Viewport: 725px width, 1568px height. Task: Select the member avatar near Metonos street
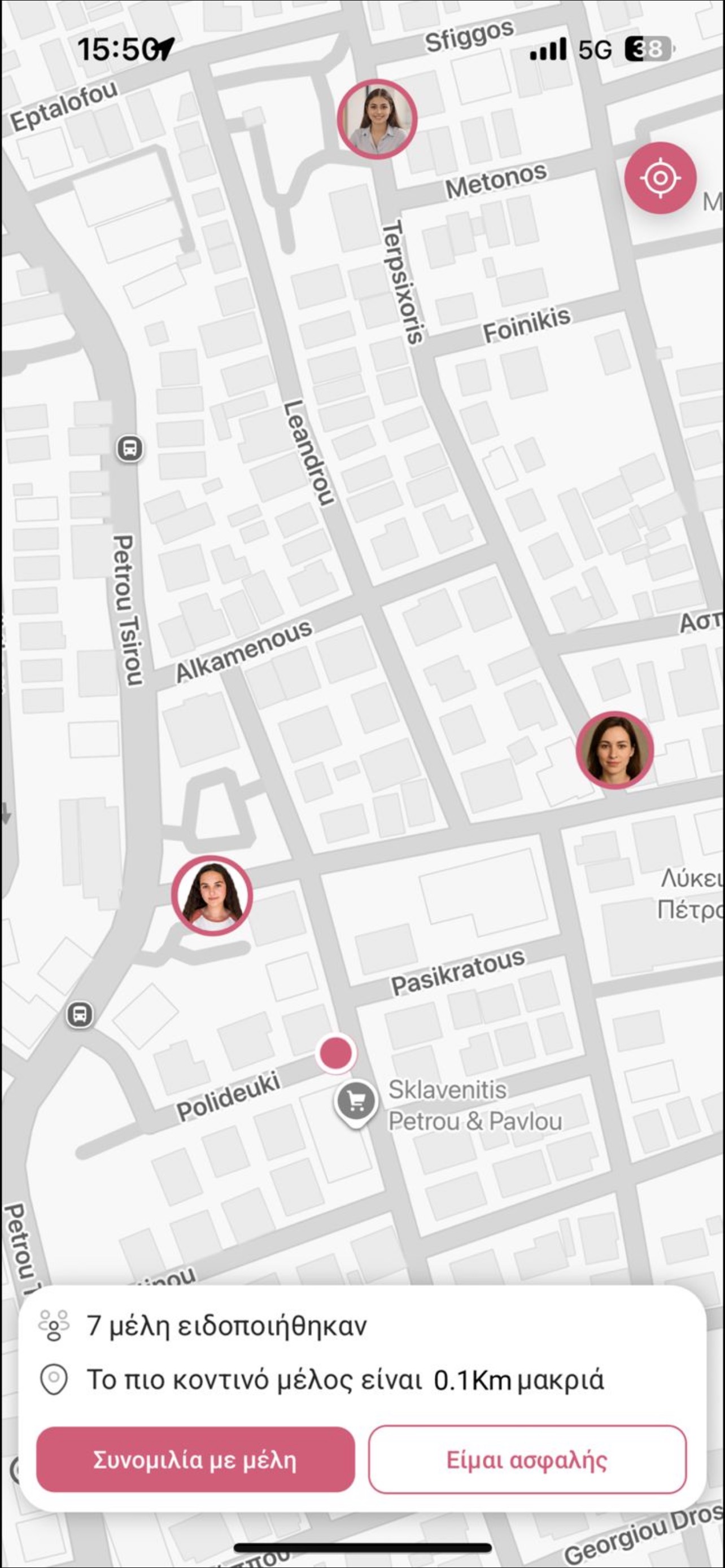coord(377,119)
